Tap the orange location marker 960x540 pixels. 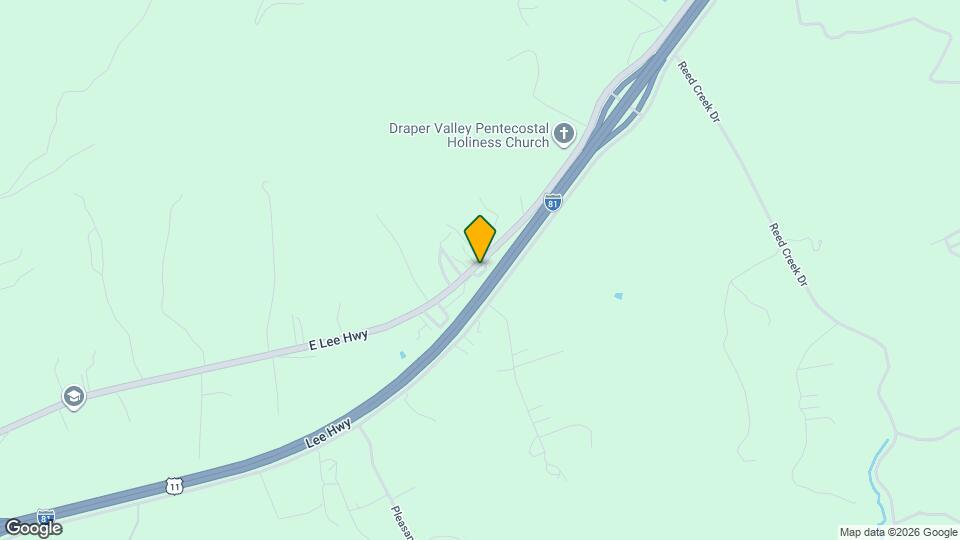click(480, 239)
